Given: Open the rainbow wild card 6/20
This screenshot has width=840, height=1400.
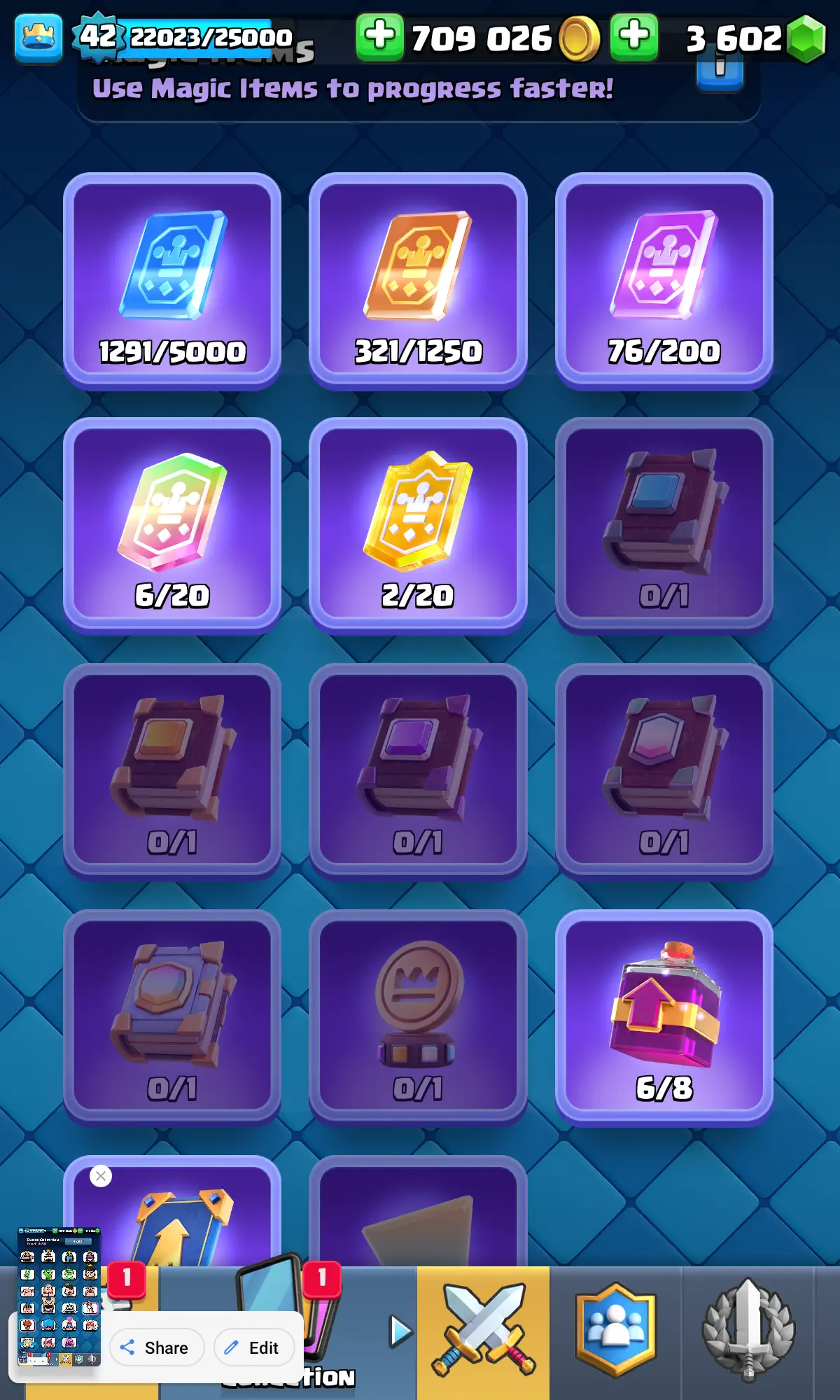Looking at the screenshot, I should [172, 525].
